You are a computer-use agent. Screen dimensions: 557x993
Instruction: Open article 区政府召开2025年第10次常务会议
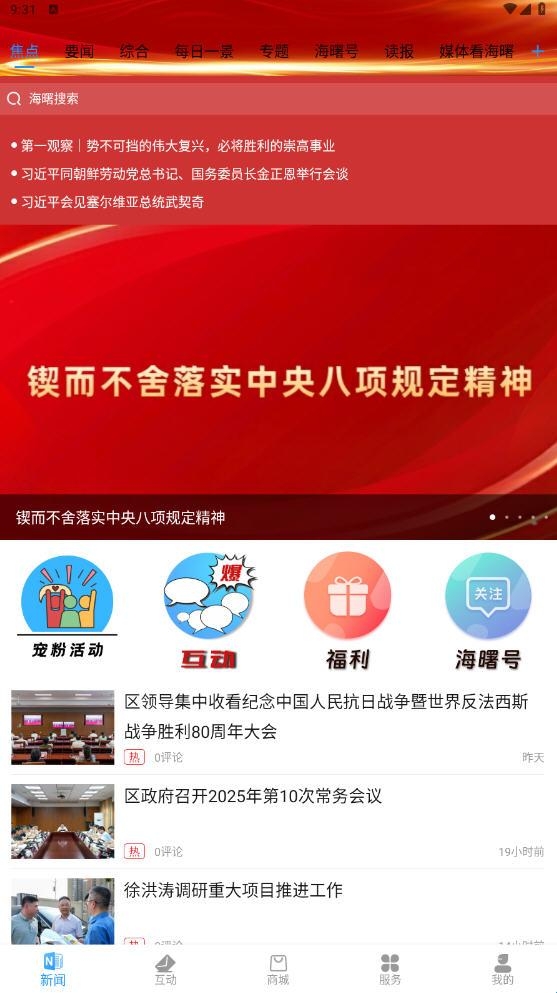277,821
